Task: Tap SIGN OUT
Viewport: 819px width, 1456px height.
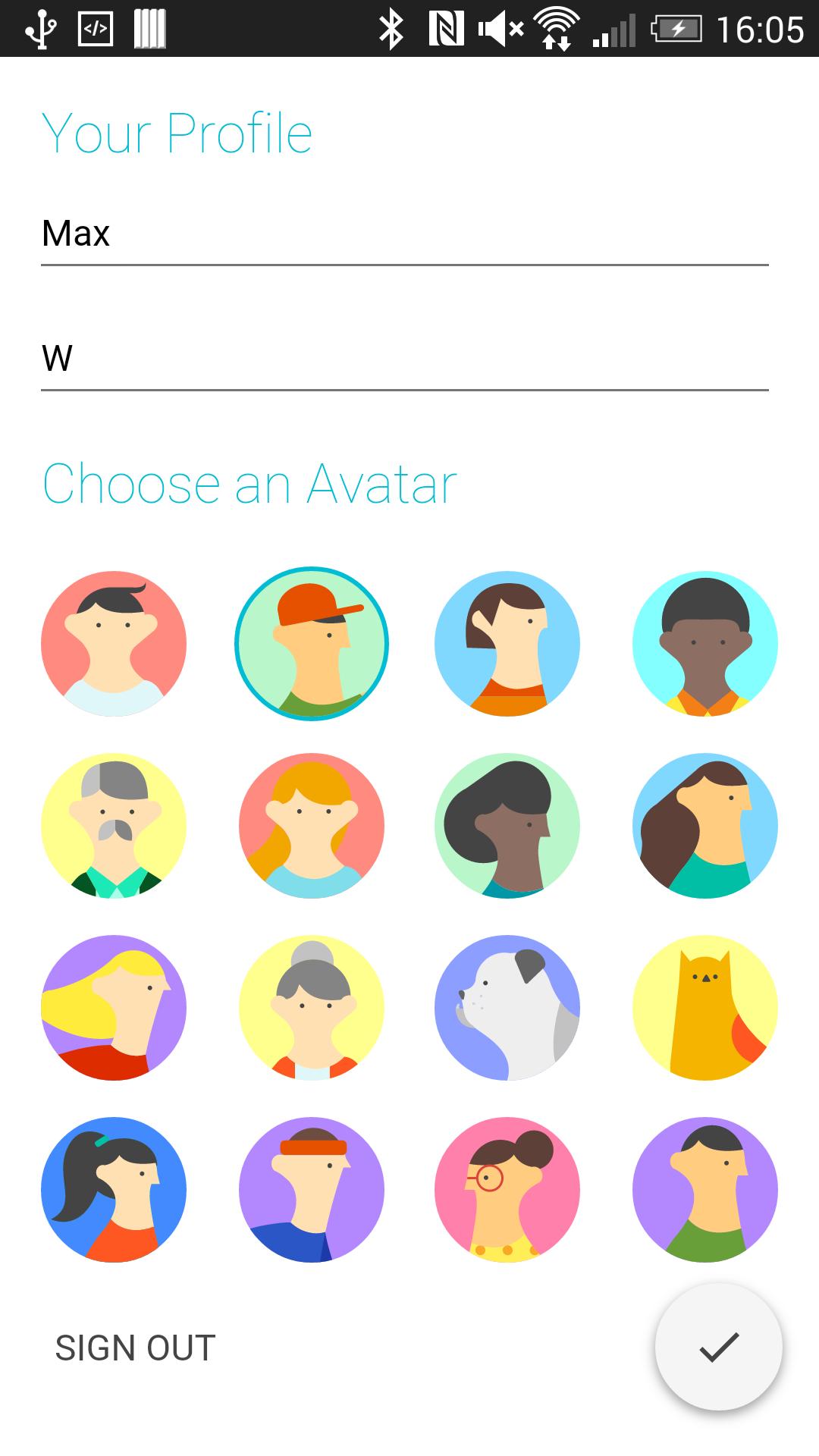Action: click(x=136, y=1348)
